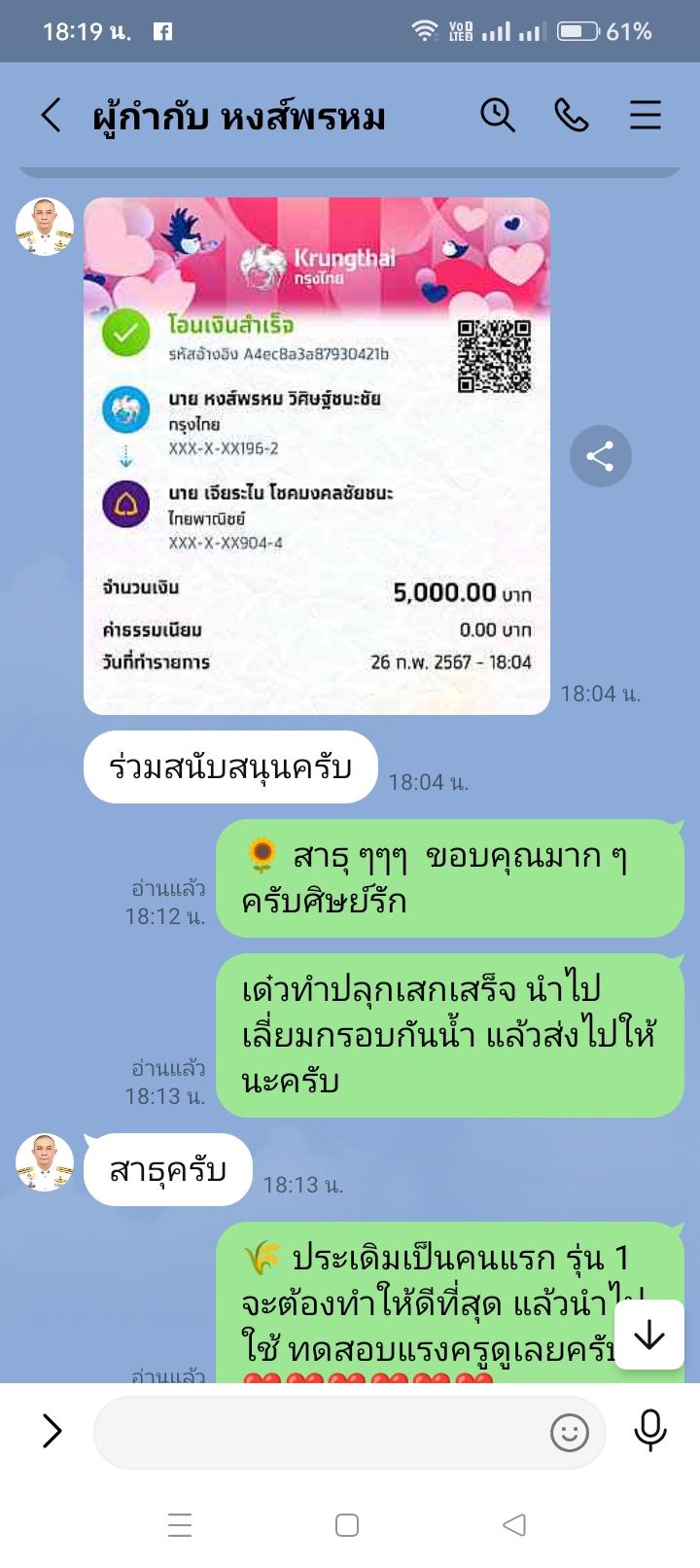Image resolution: width=700 pixels, height=1568 pixels.
Task: Tap the system back button
Action: click(x=514, y=1524)
